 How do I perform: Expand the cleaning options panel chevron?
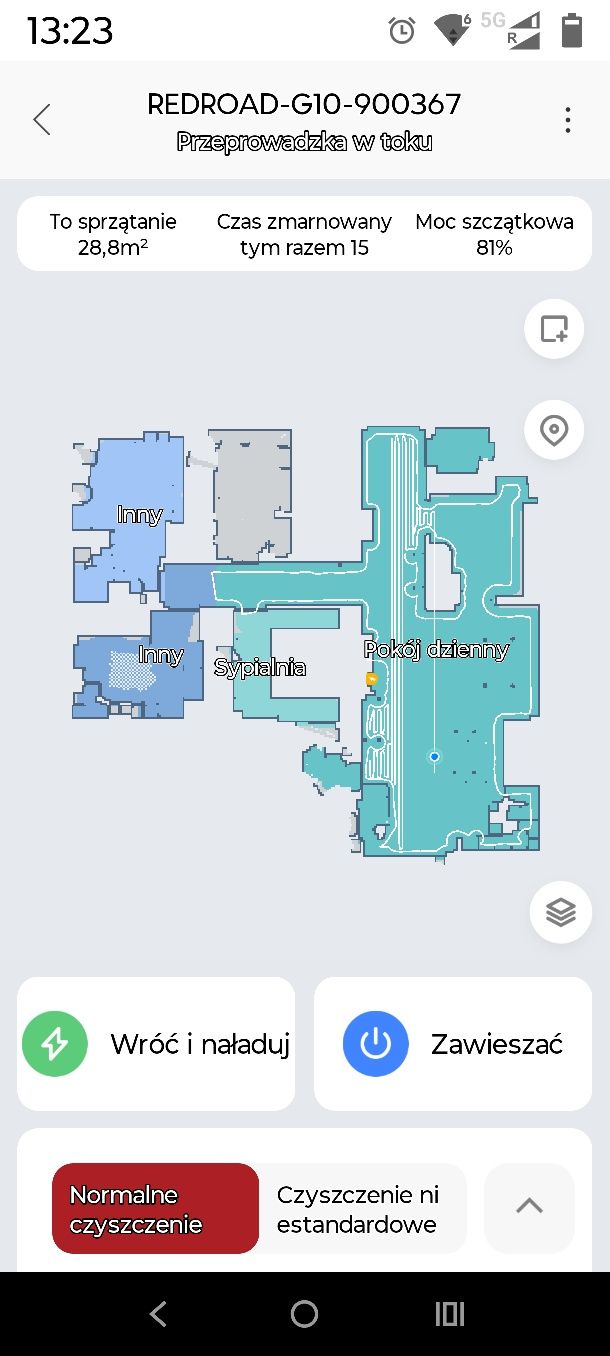(529, 1207)
